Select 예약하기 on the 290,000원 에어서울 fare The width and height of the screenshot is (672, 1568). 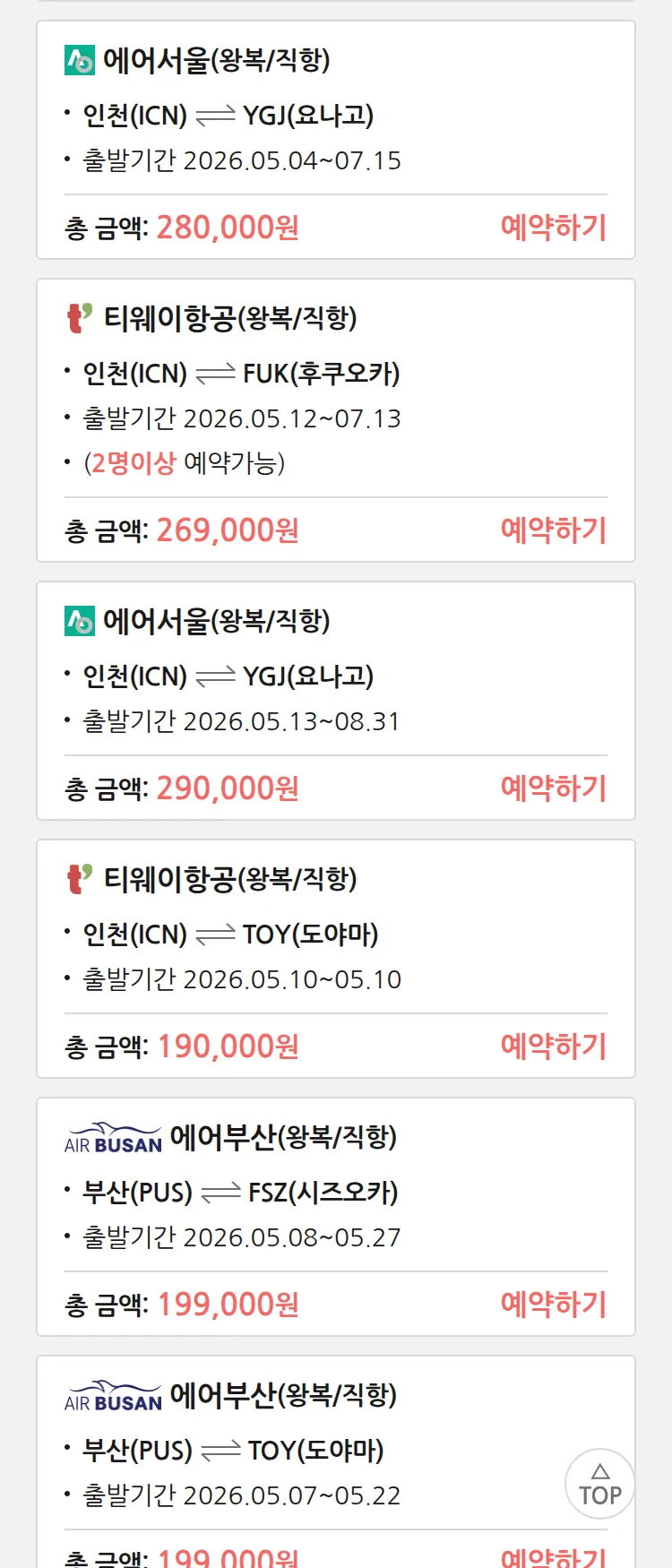[x=553, y=788]
